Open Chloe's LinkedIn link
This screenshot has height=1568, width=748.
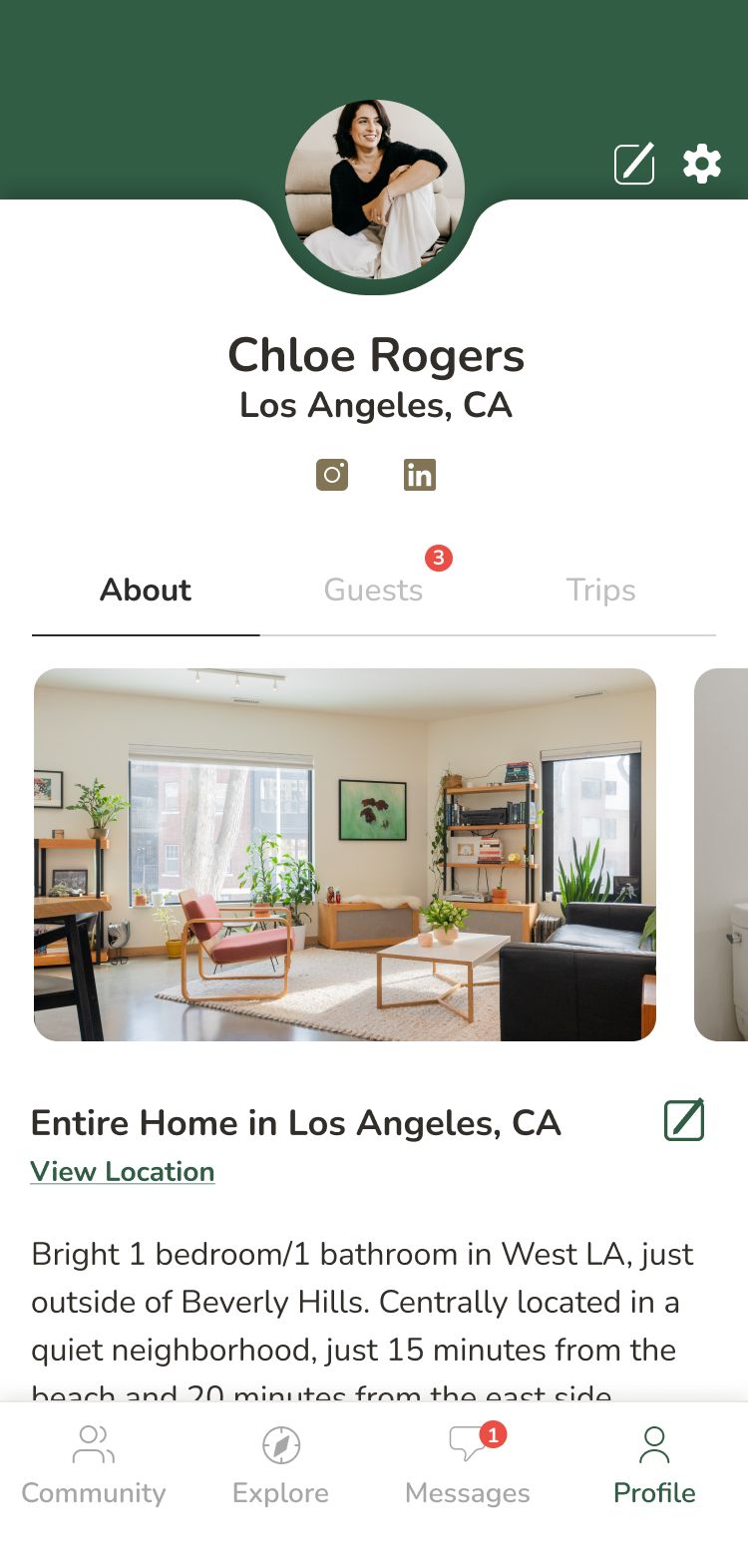click(x=419, y=475)
